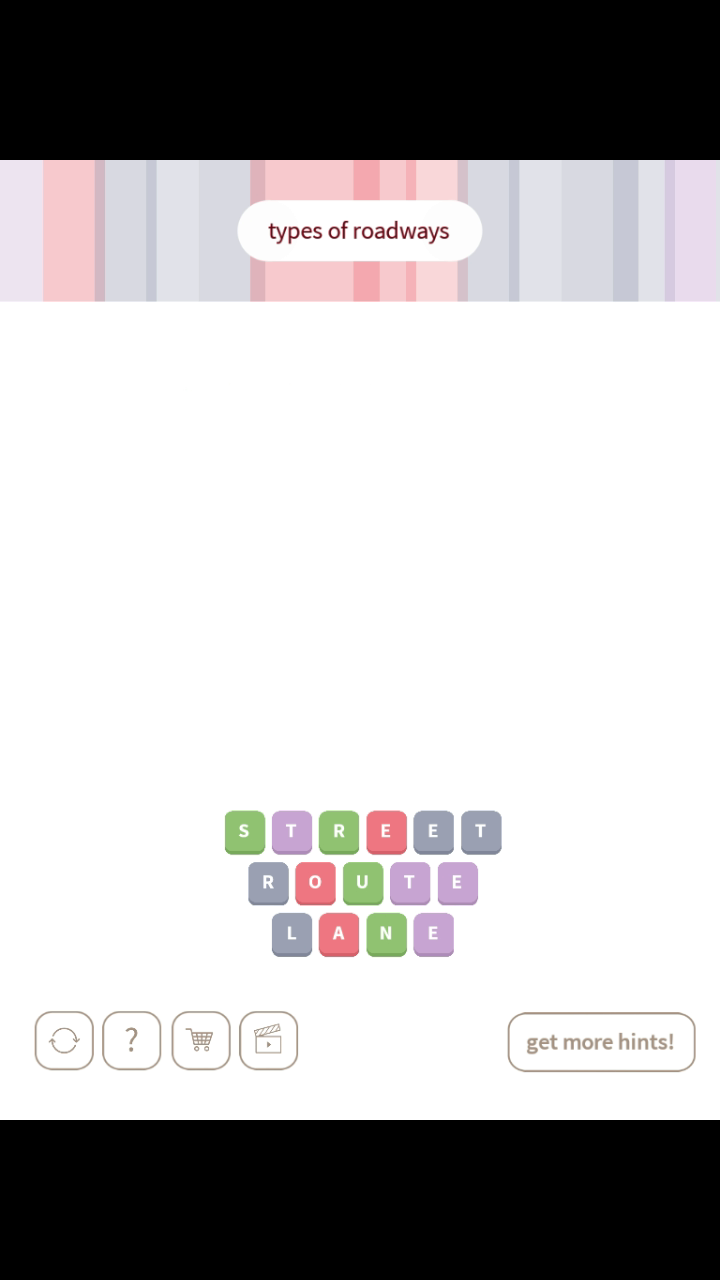This screenshot has height=1280, width=720.
Task: Watch a video via clapperboard icon
Action: 268,1041
